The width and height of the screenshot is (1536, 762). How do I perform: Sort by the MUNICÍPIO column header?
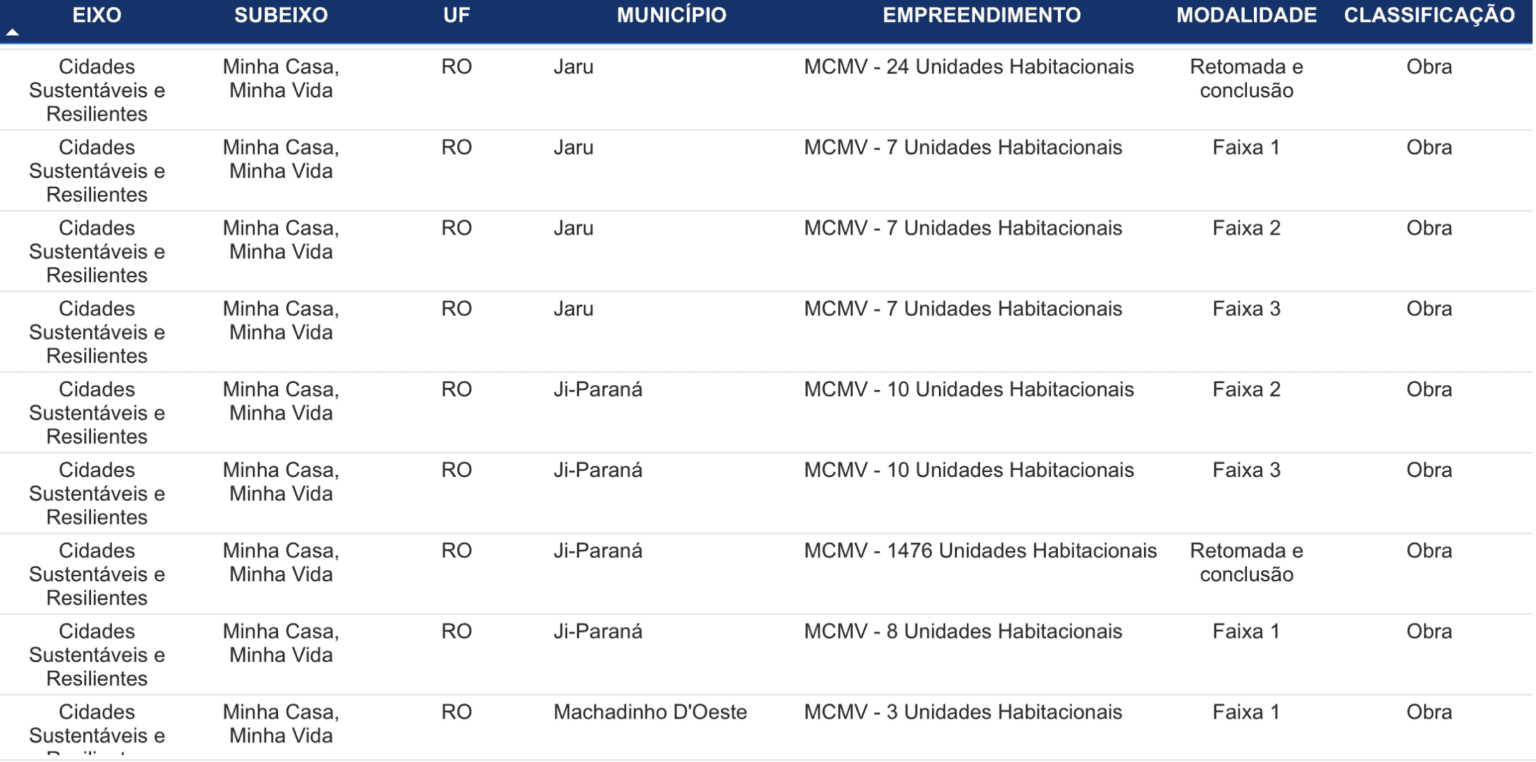click(671, 16)
